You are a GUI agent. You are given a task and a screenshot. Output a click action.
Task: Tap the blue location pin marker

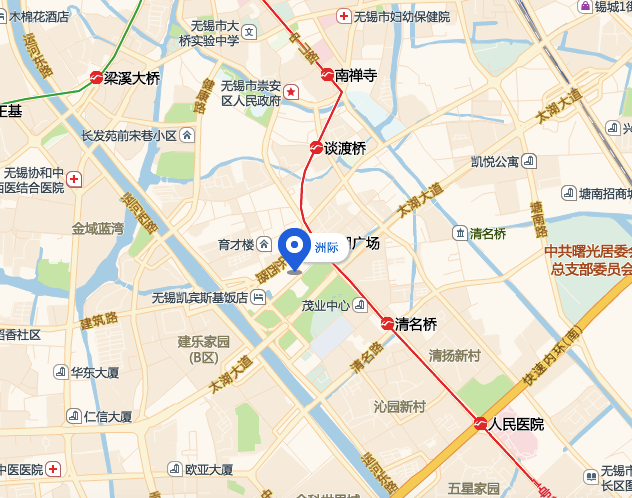(294, 246)
